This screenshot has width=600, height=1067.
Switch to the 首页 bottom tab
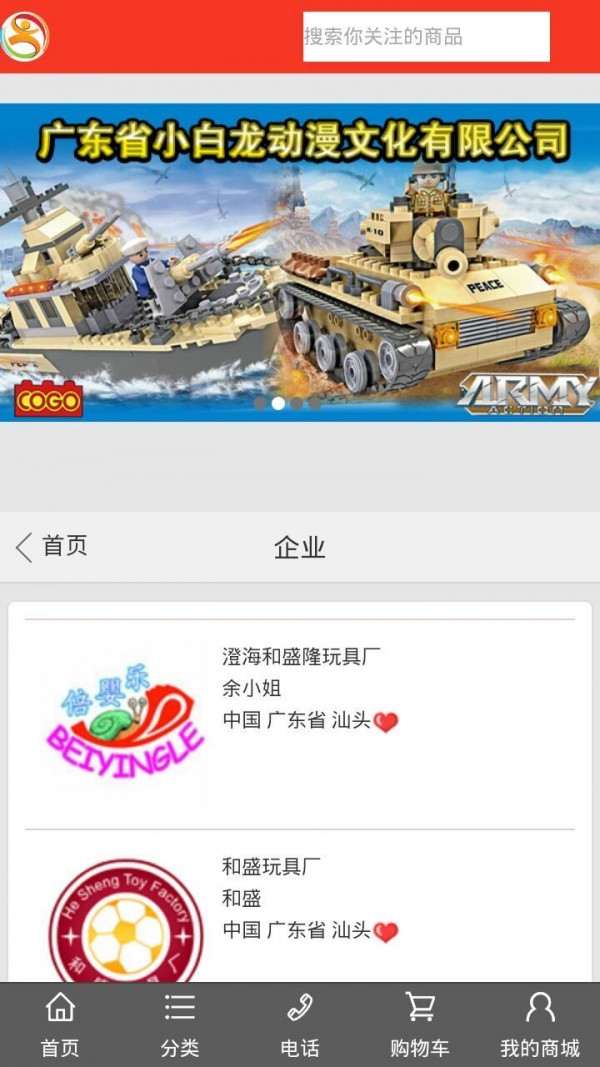click(60, 1024)
